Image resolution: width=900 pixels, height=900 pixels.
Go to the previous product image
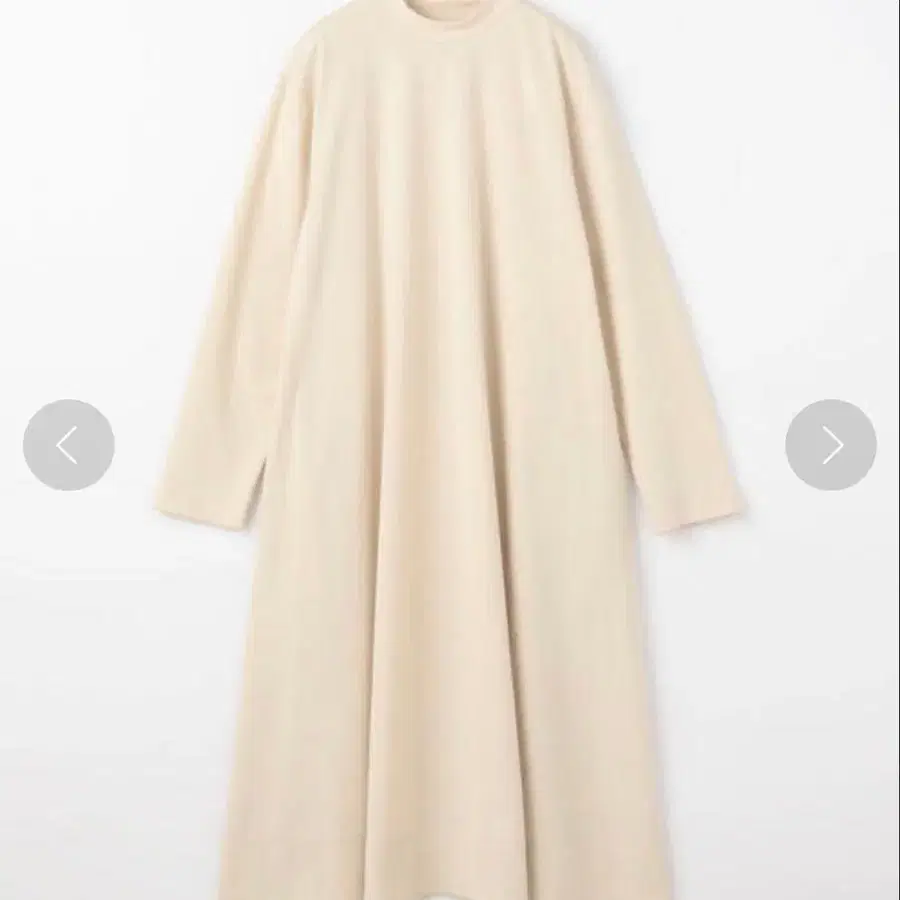[x=68, y=445]
